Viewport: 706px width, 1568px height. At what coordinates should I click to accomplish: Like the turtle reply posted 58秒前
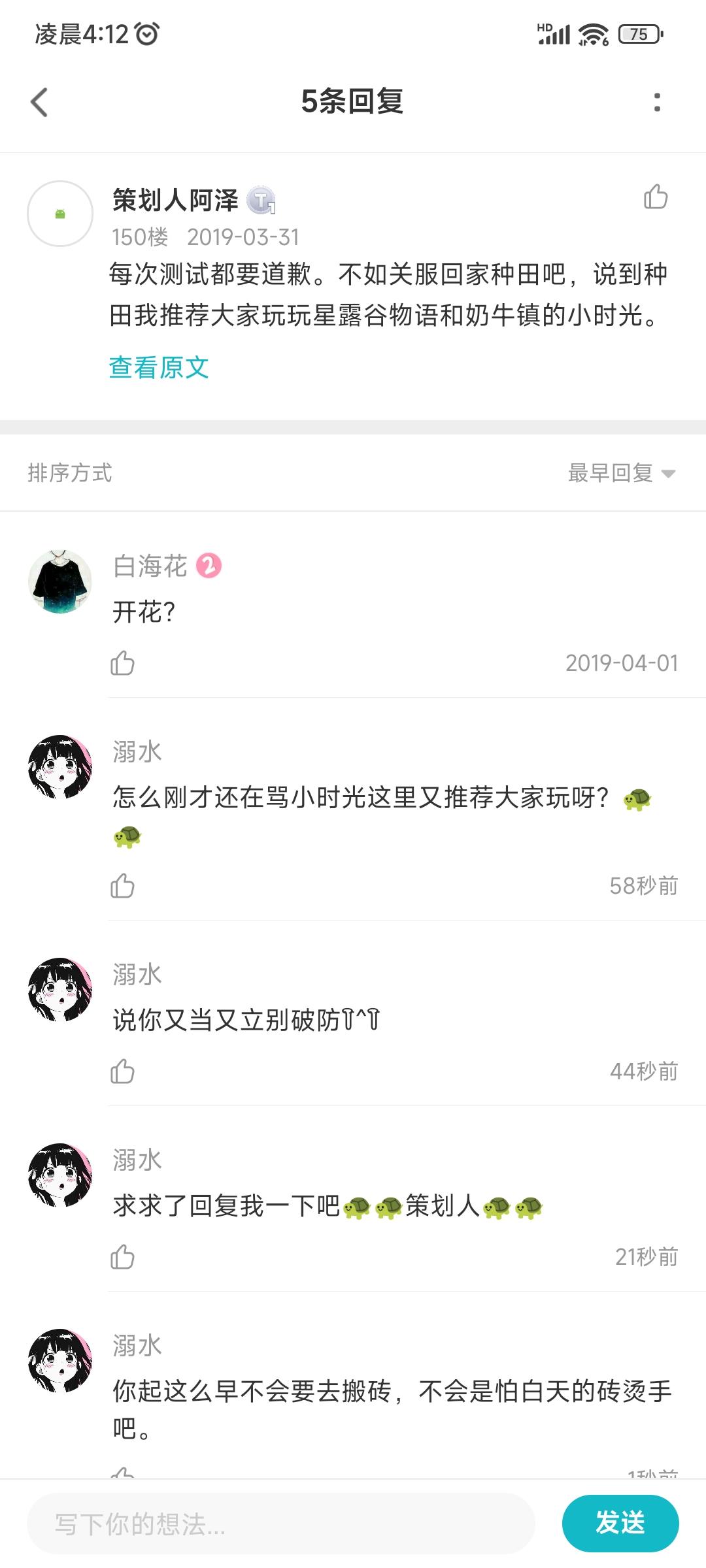pyautogui.click(x=124, y=886)
